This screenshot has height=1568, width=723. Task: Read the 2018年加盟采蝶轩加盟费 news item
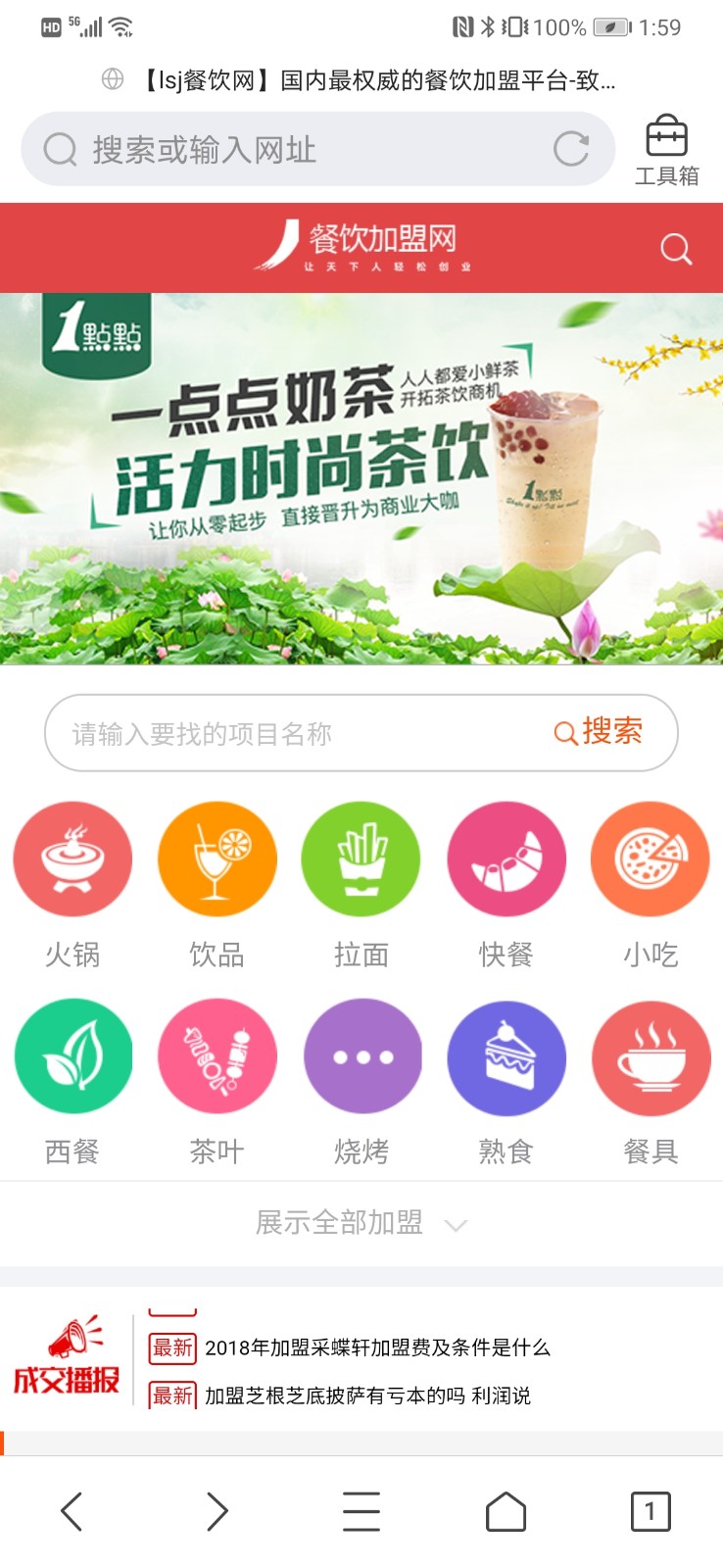[377, 1347]
